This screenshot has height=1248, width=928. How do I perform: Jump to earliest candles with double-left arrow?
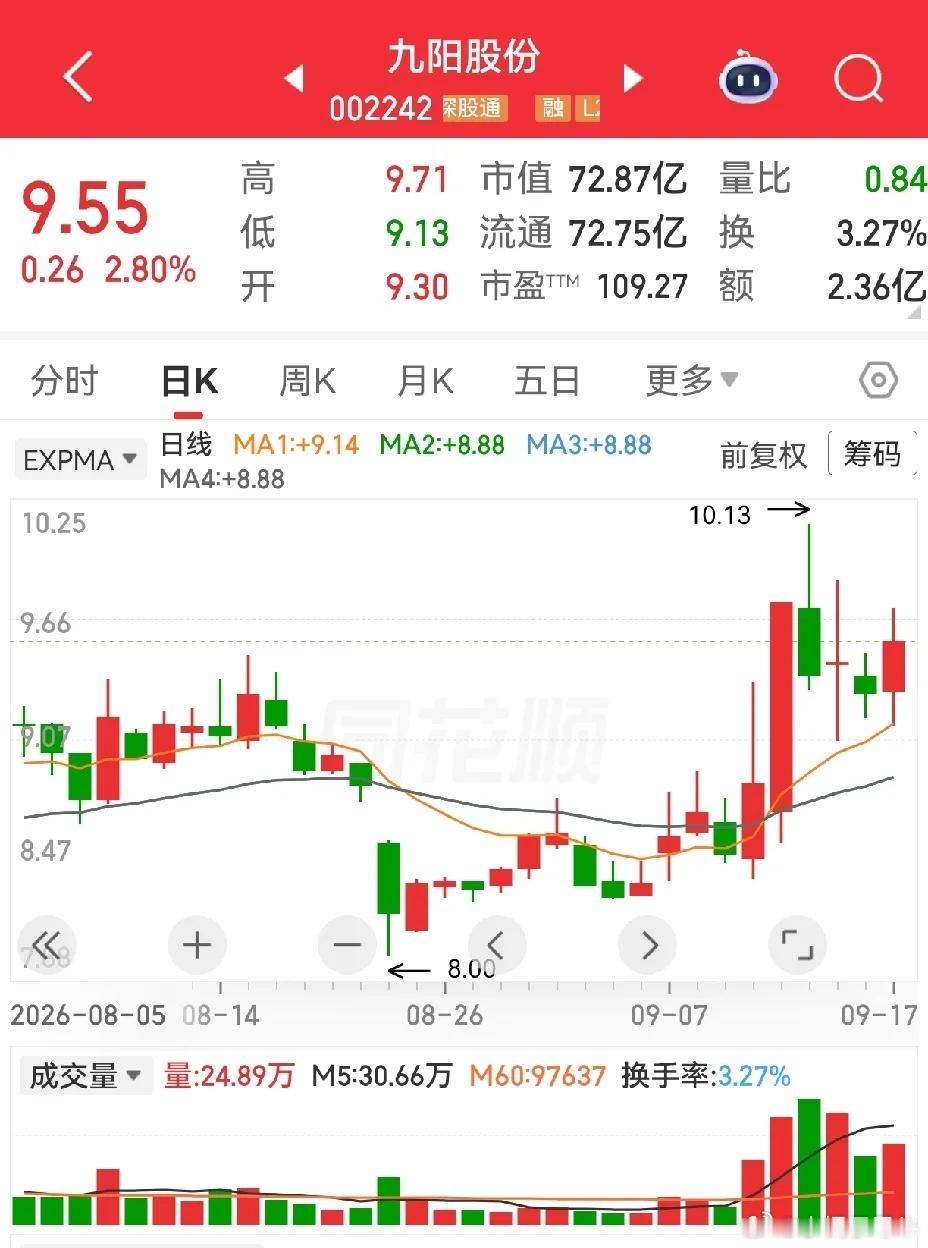[x=47, y=944]
